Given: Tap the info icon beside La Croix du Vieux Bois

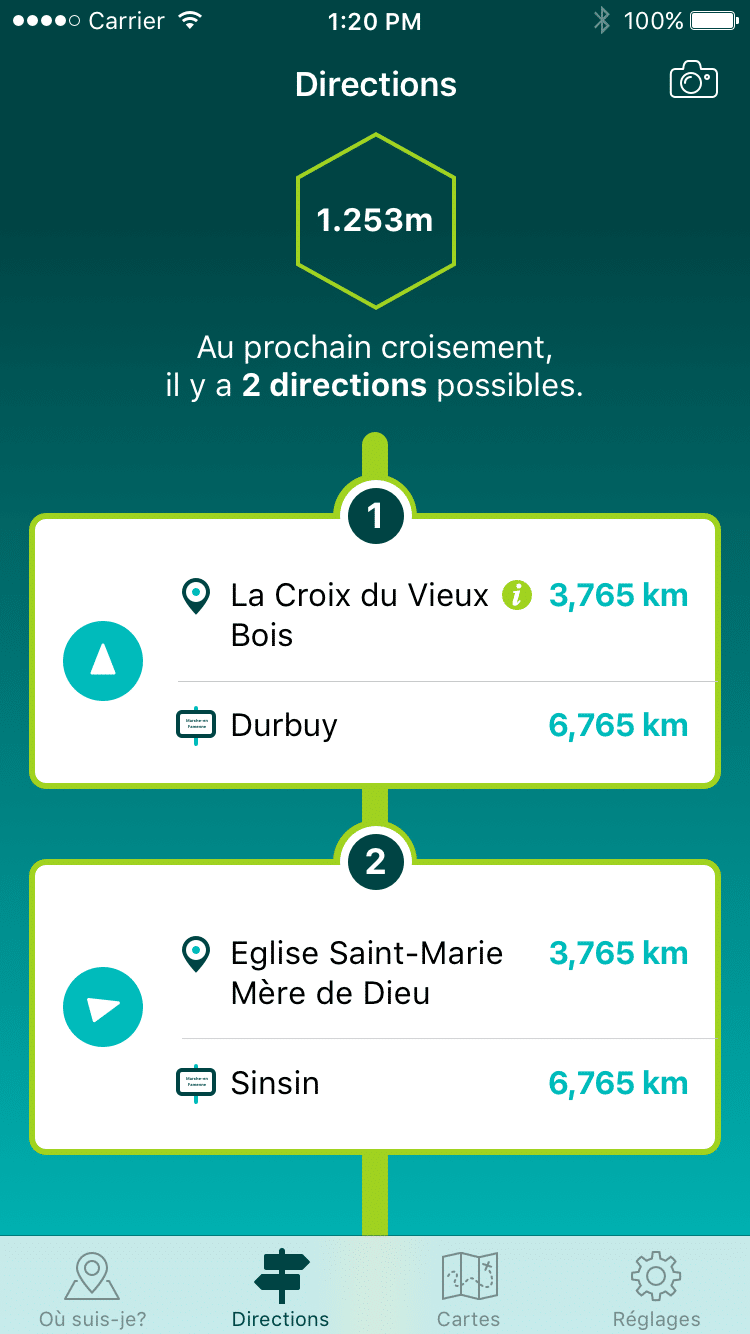Looking at the screenshot, I should coord(517,595).
